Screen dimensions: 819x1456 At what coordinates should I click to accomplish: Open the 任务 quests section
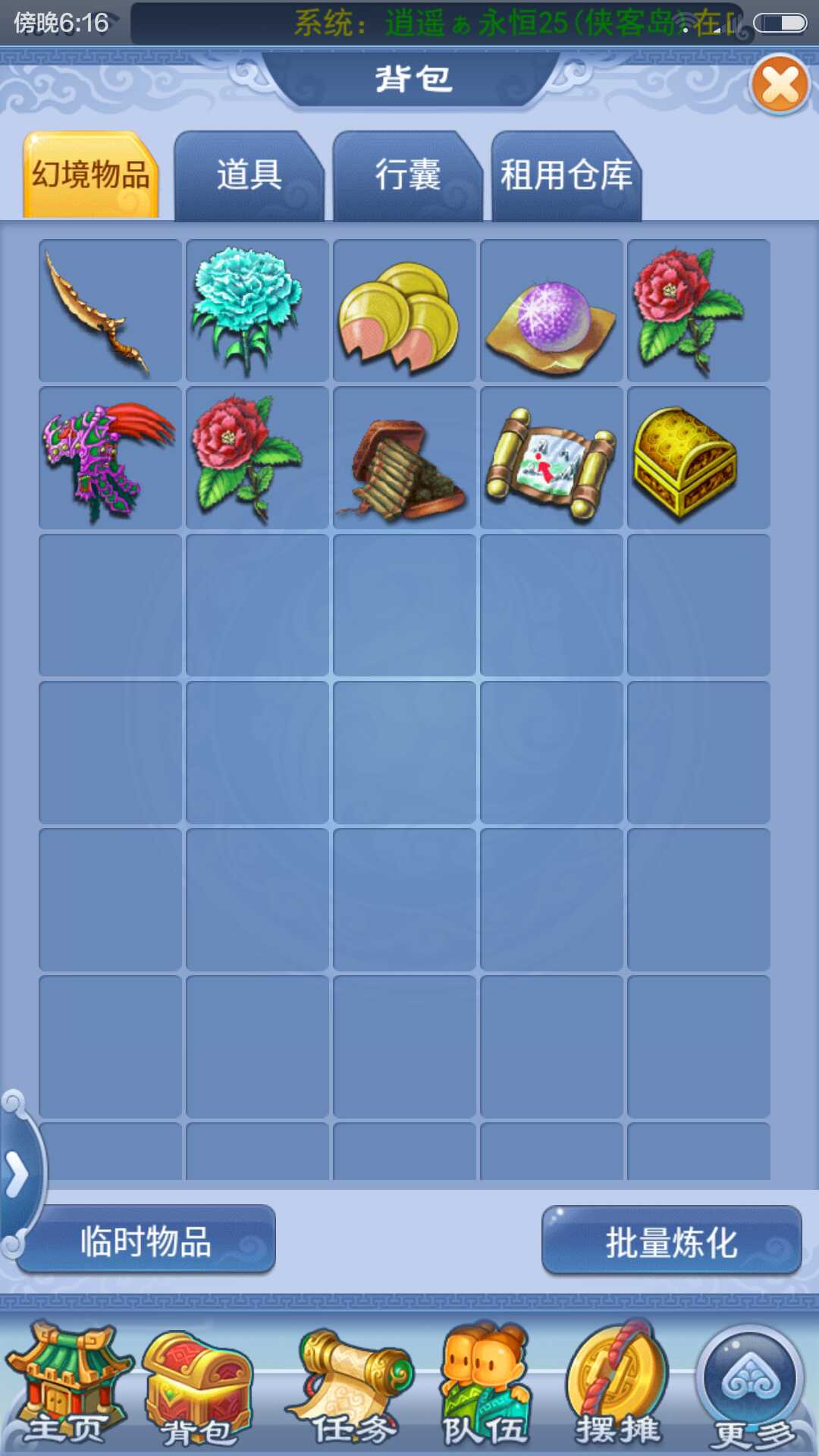[x=353, y=1386]
